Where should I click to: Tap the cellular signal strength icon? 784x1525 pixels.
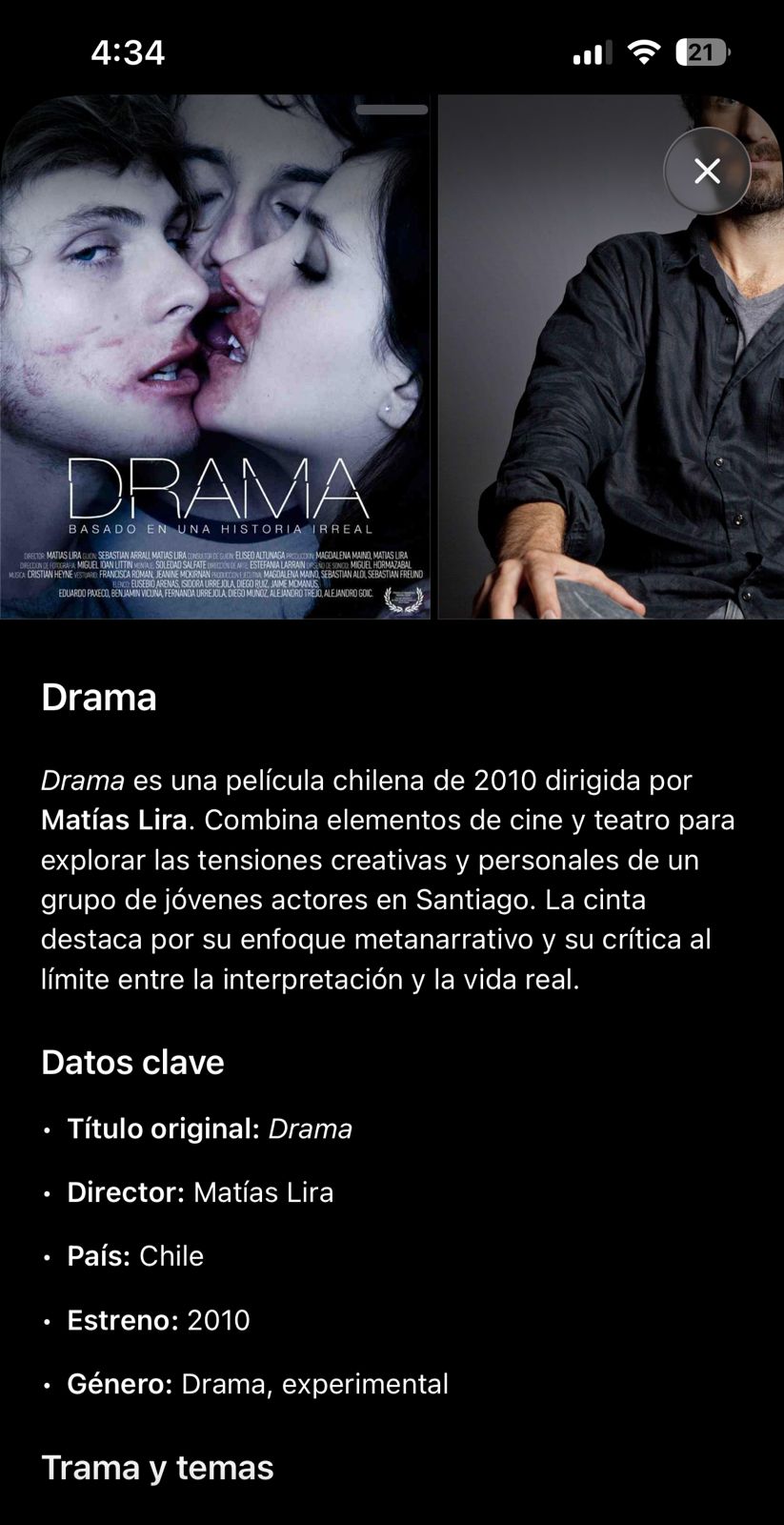[593, 51]
